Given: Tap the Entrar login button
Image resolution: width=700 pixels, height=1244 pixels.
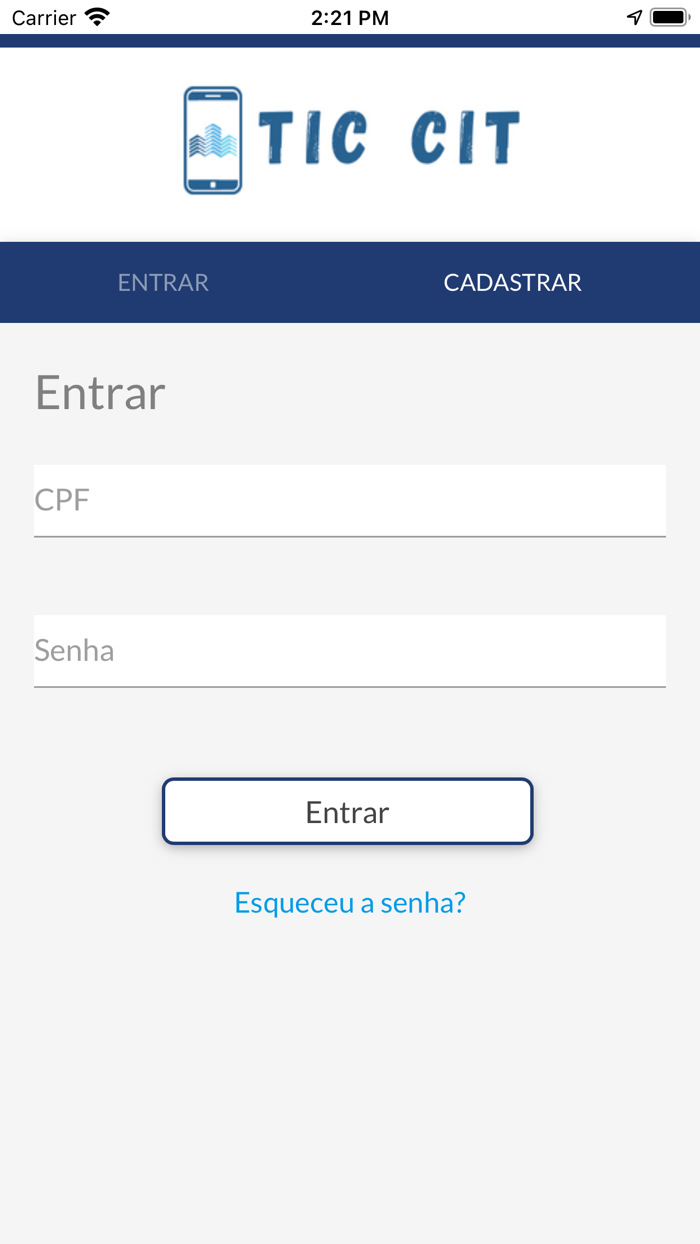Looking at the screenshot, I should [x=348, y=811].
